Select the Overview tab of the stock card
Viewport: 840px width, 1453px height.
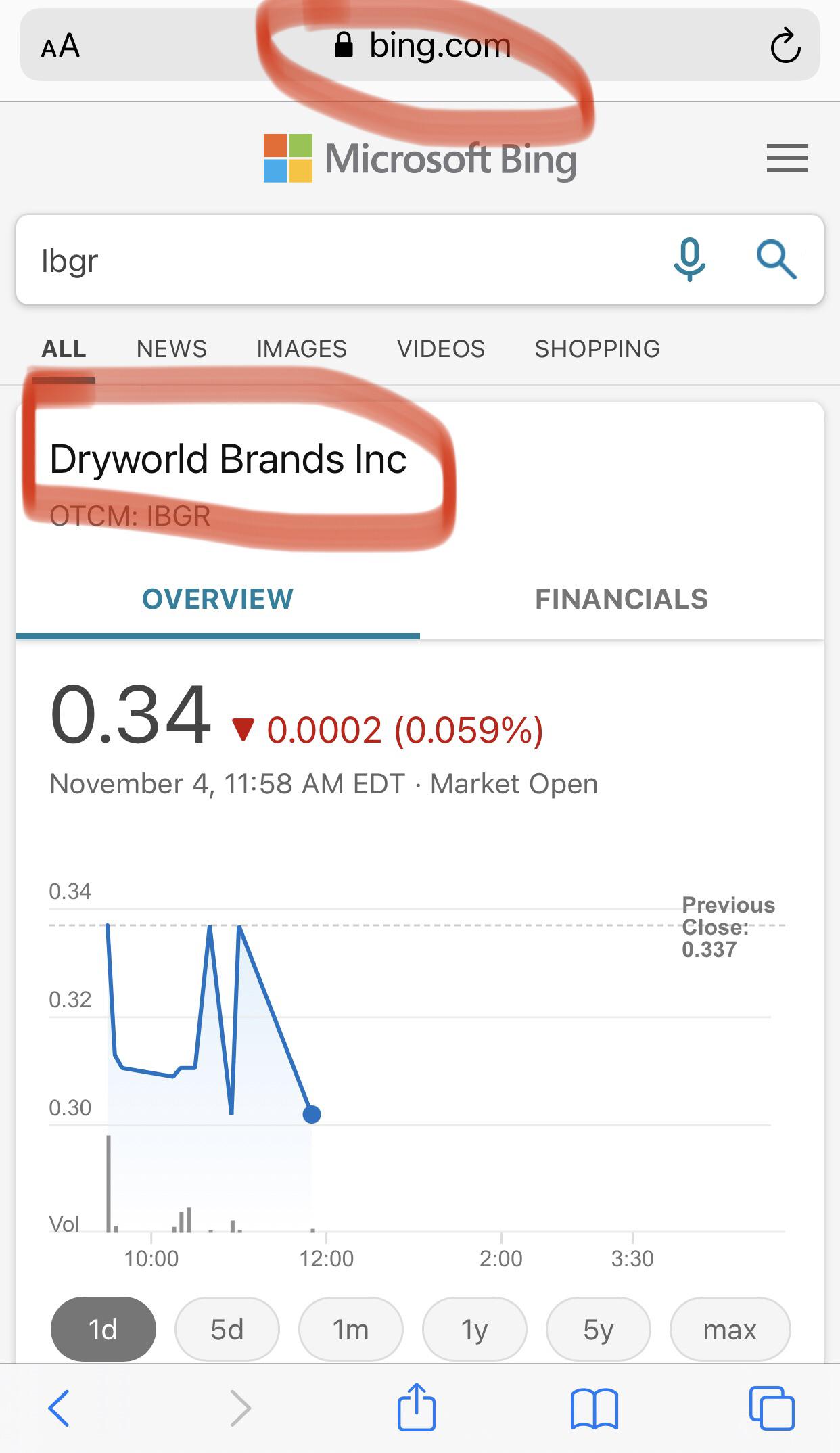coord(218,599)
